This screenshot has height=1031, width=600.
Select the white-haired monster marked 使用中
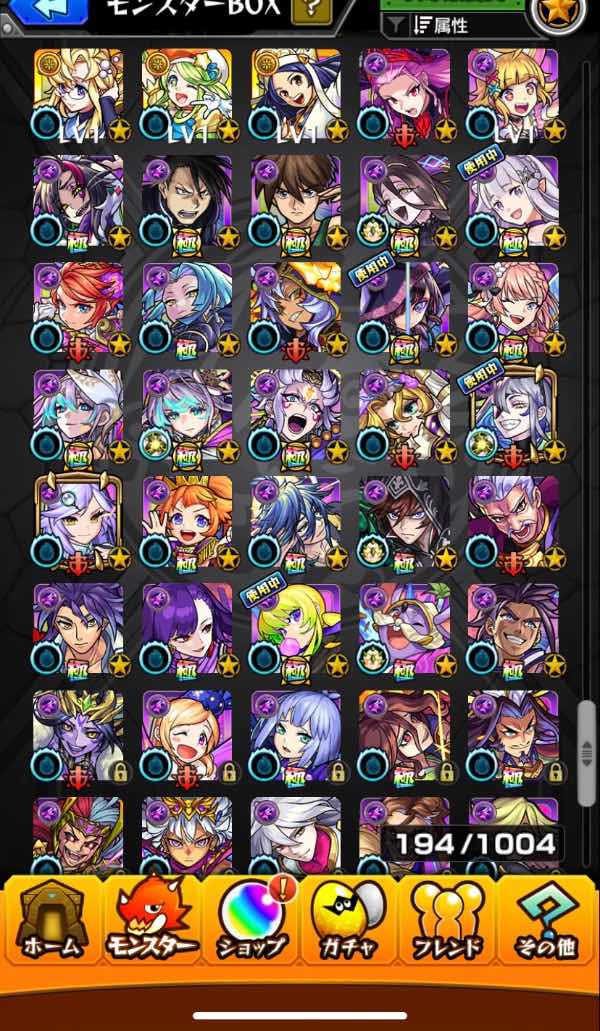[512, 200]
